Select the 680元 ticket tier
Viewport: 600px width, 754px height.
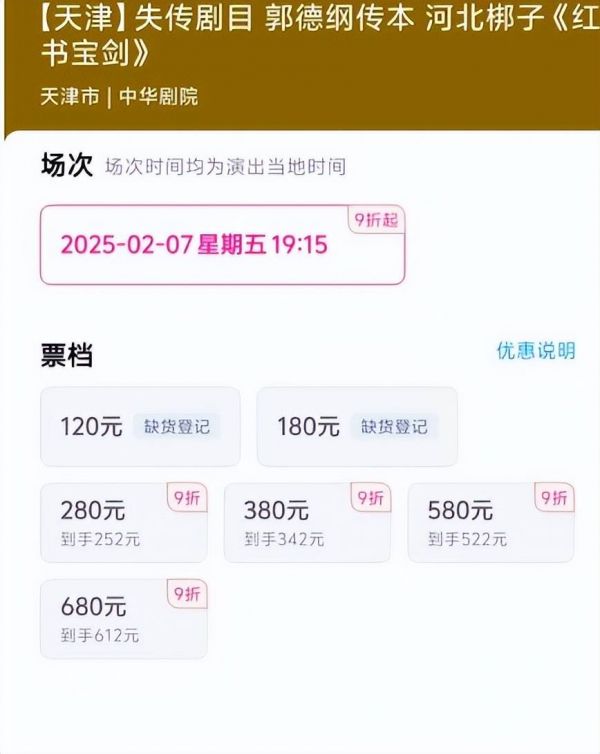tap(123, 618)
